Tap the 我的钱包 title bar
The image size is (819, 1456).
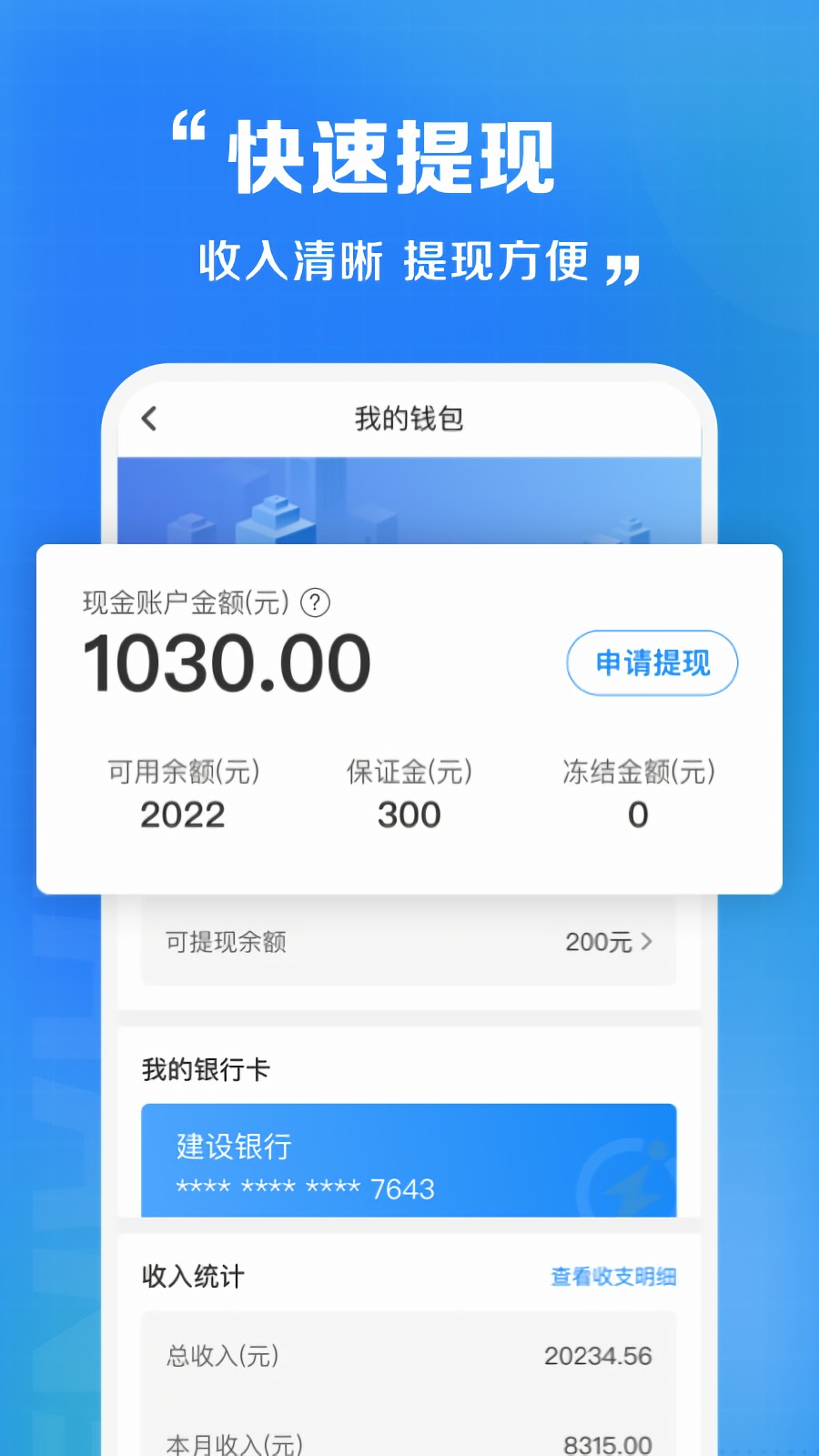(x=409, y=420)
